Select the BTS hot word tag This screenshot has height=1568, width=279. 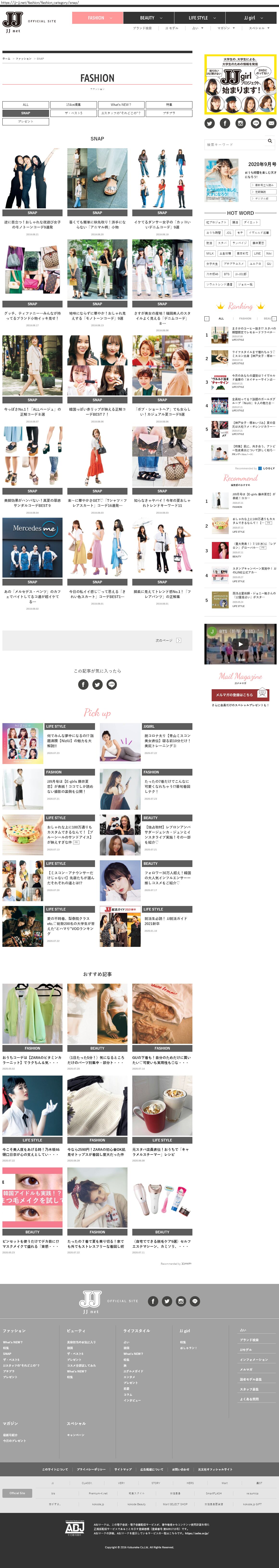tap(227, 274)
